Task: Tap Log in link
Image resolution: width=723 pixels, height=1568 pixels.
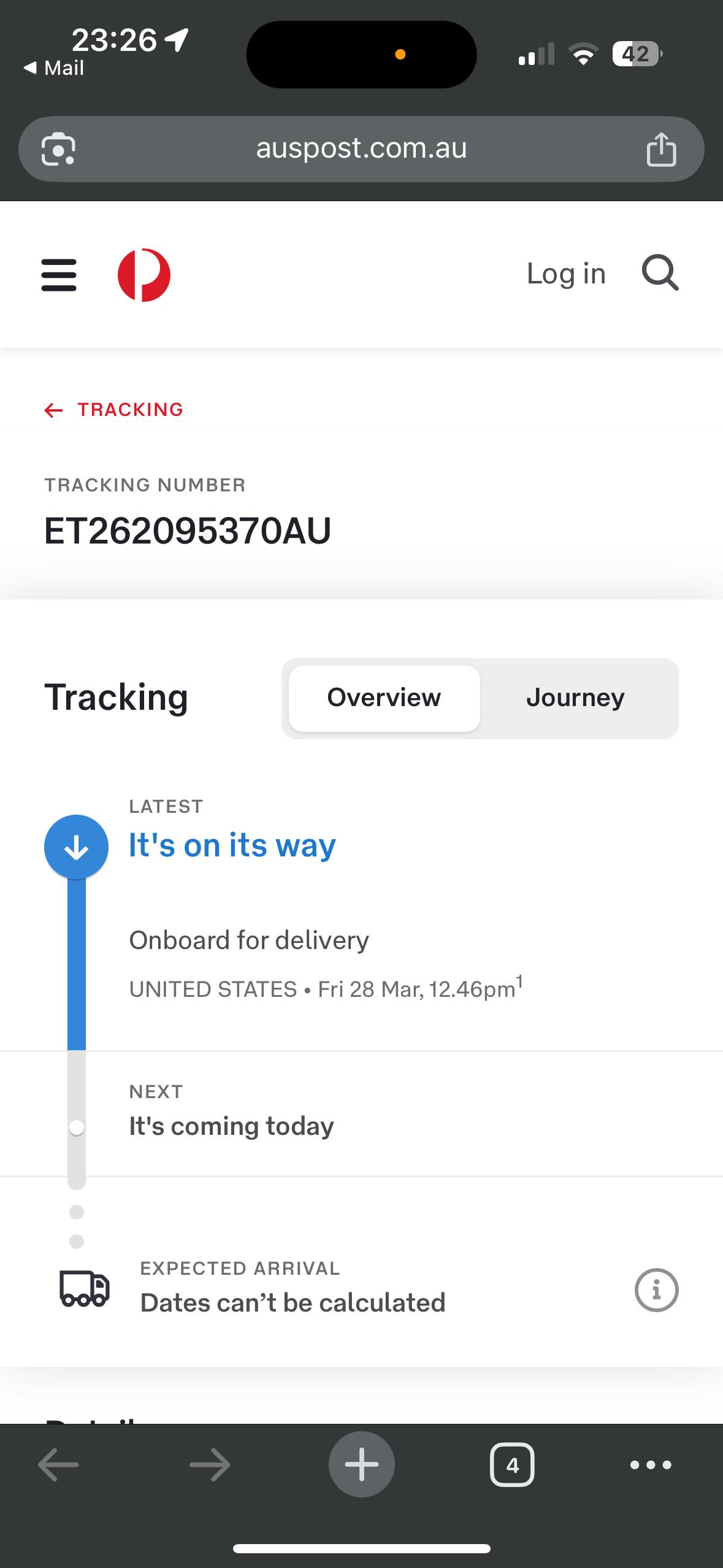Action: coord(565,274)
